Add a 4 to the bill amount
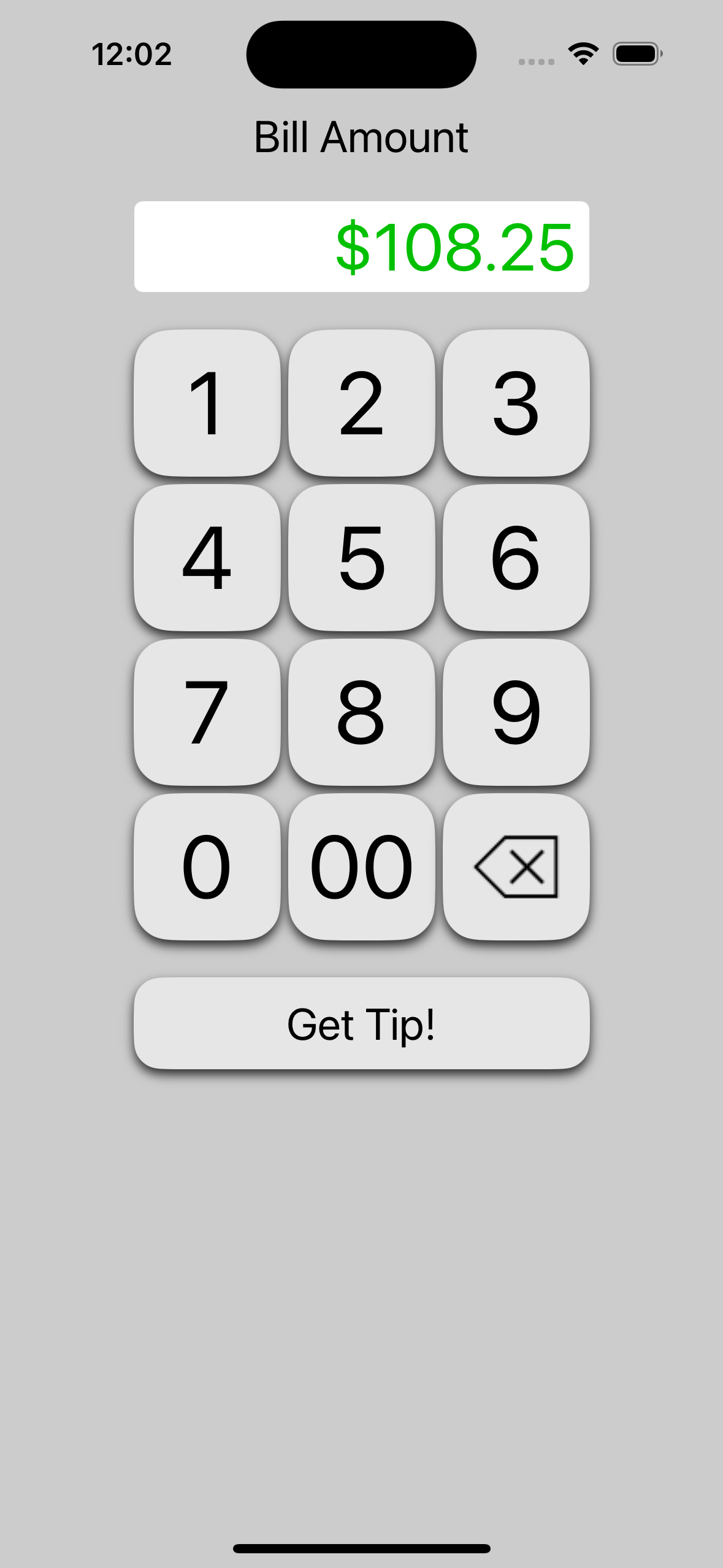 tap(207, 558)
